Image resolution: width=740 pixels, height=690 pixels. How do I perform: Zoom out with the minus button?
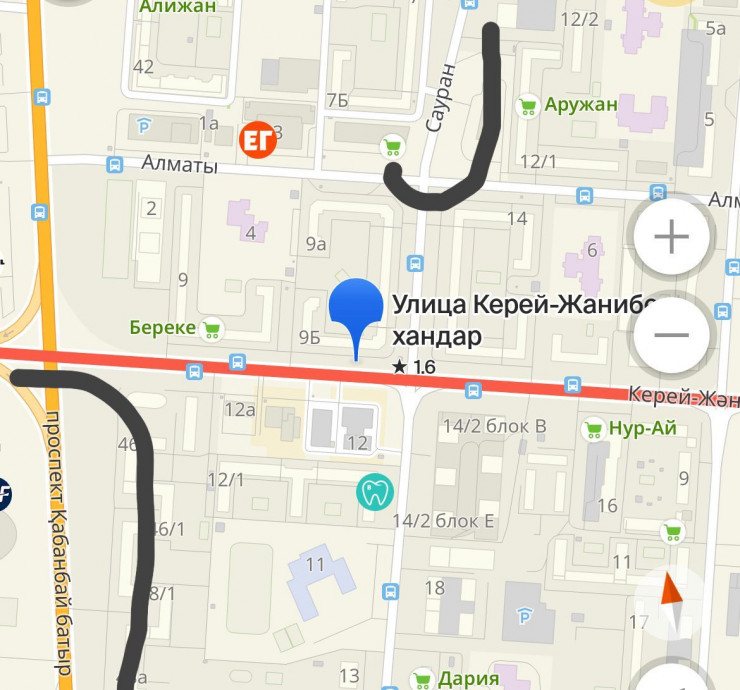coord(671,334)
